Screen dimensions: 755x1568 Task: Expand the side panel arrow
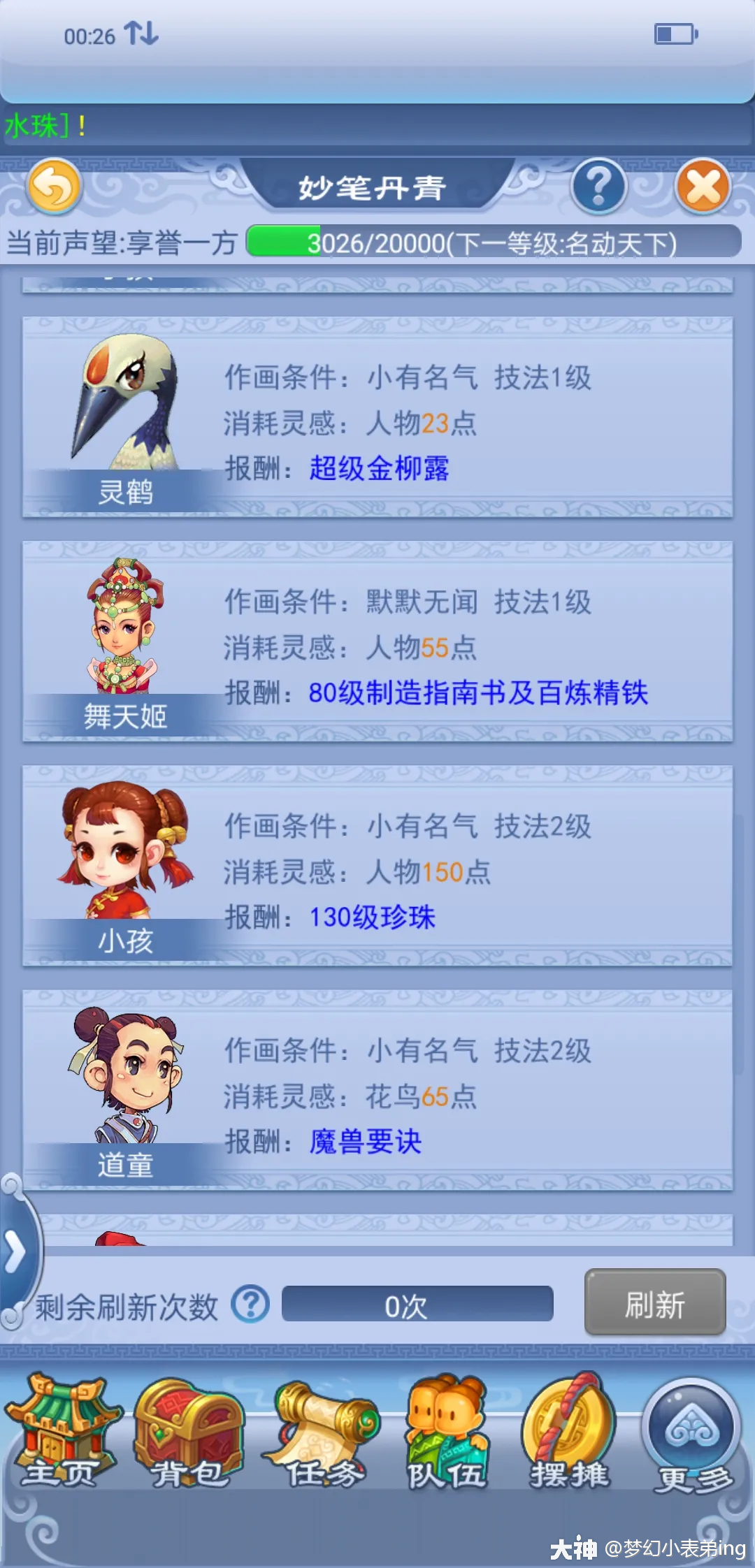(17, 1251)
